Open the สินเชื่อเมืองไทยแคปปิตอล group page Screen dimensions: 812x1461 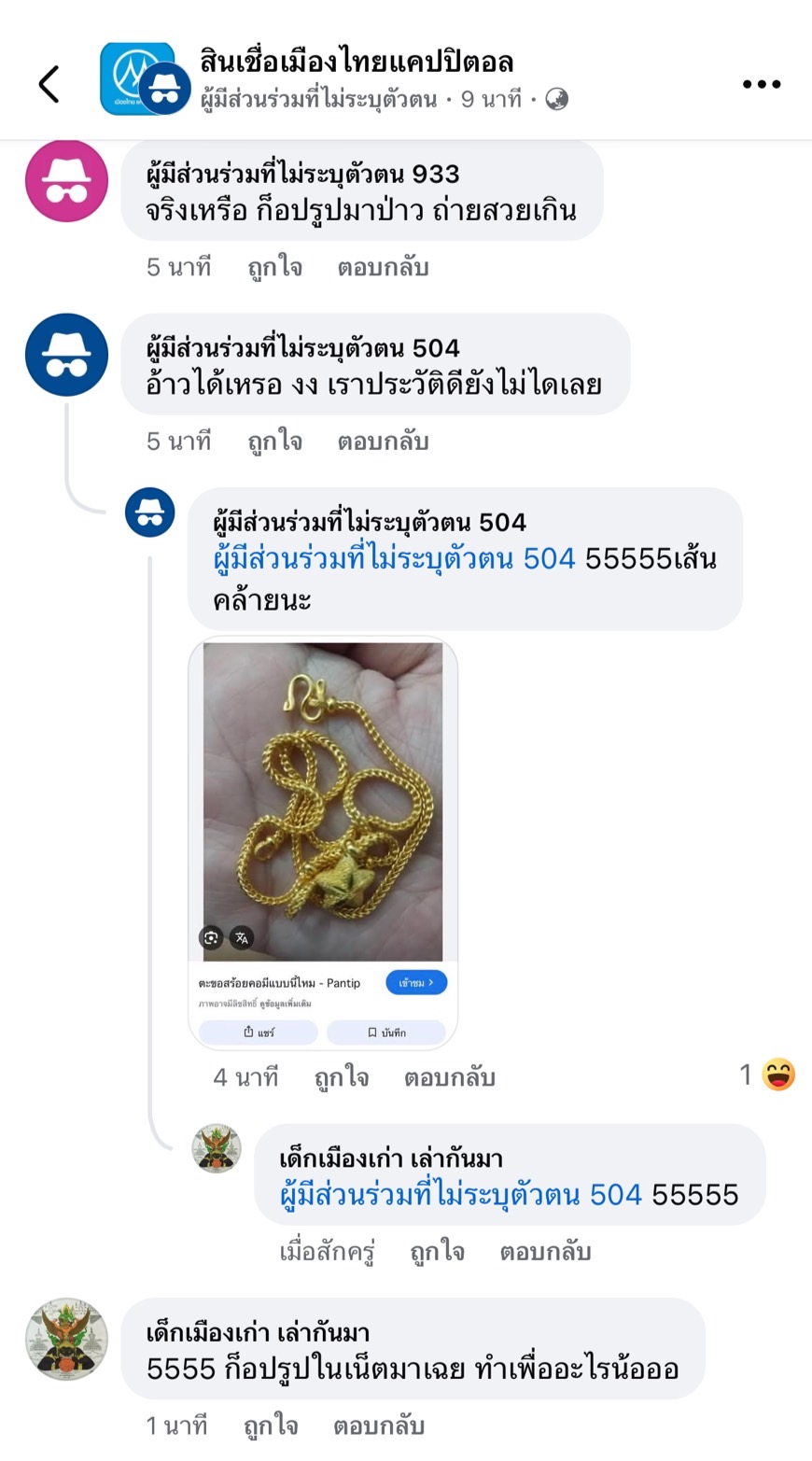[x=356, y=62]
